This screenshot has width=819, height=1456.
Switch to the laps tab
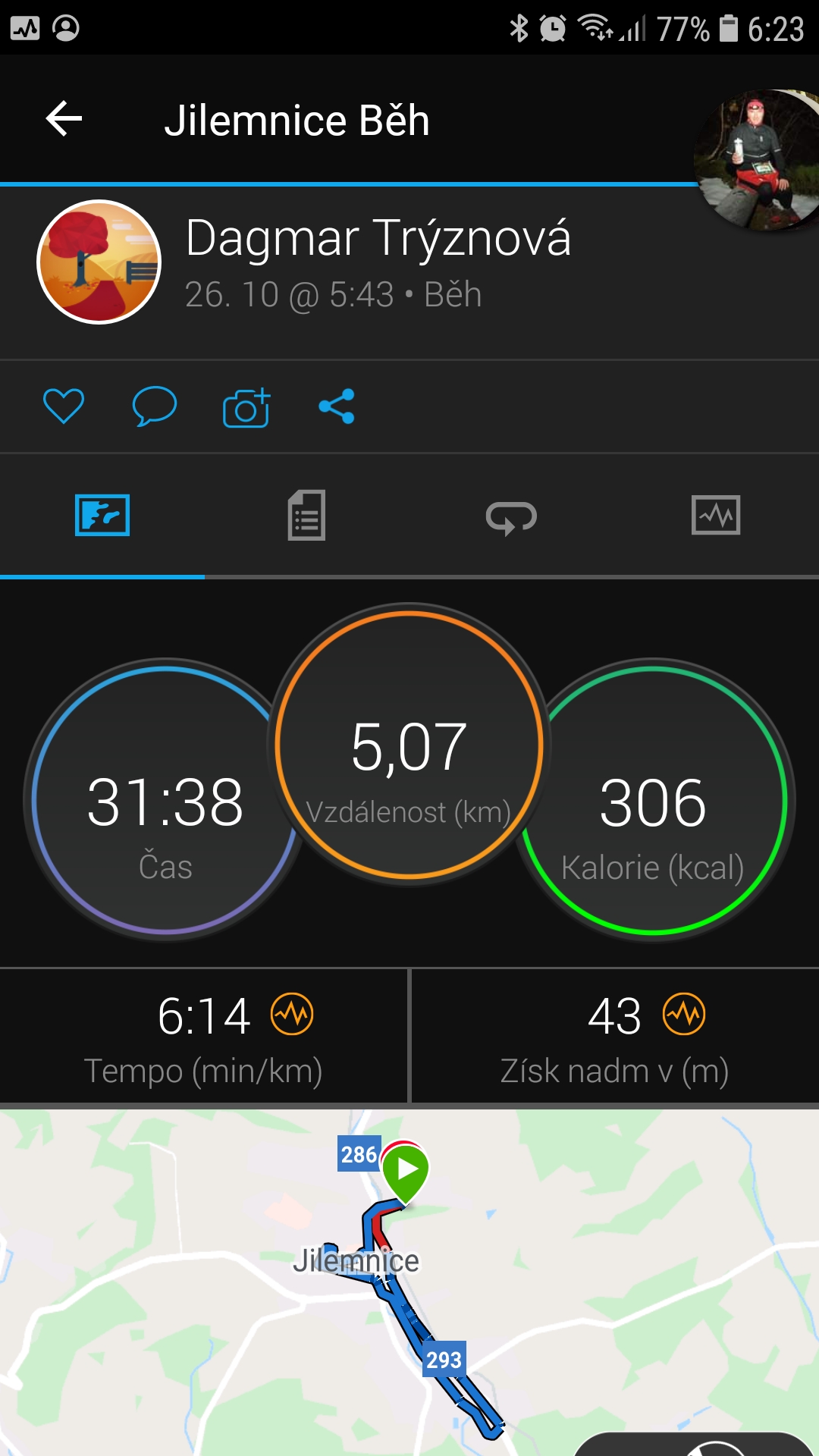point(511,517)
